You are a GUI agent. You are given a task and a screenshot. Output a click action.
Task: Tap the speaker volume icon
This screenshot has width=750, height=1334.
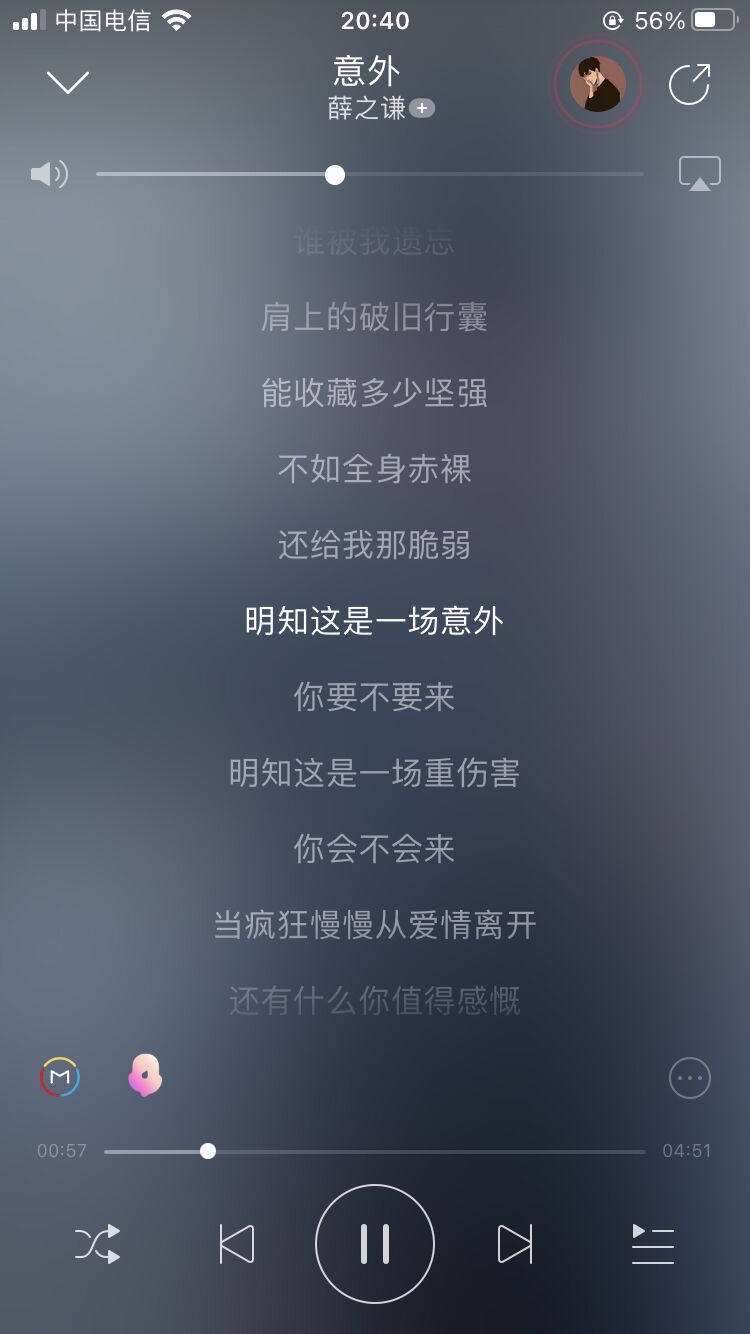[x=48, y=173]
